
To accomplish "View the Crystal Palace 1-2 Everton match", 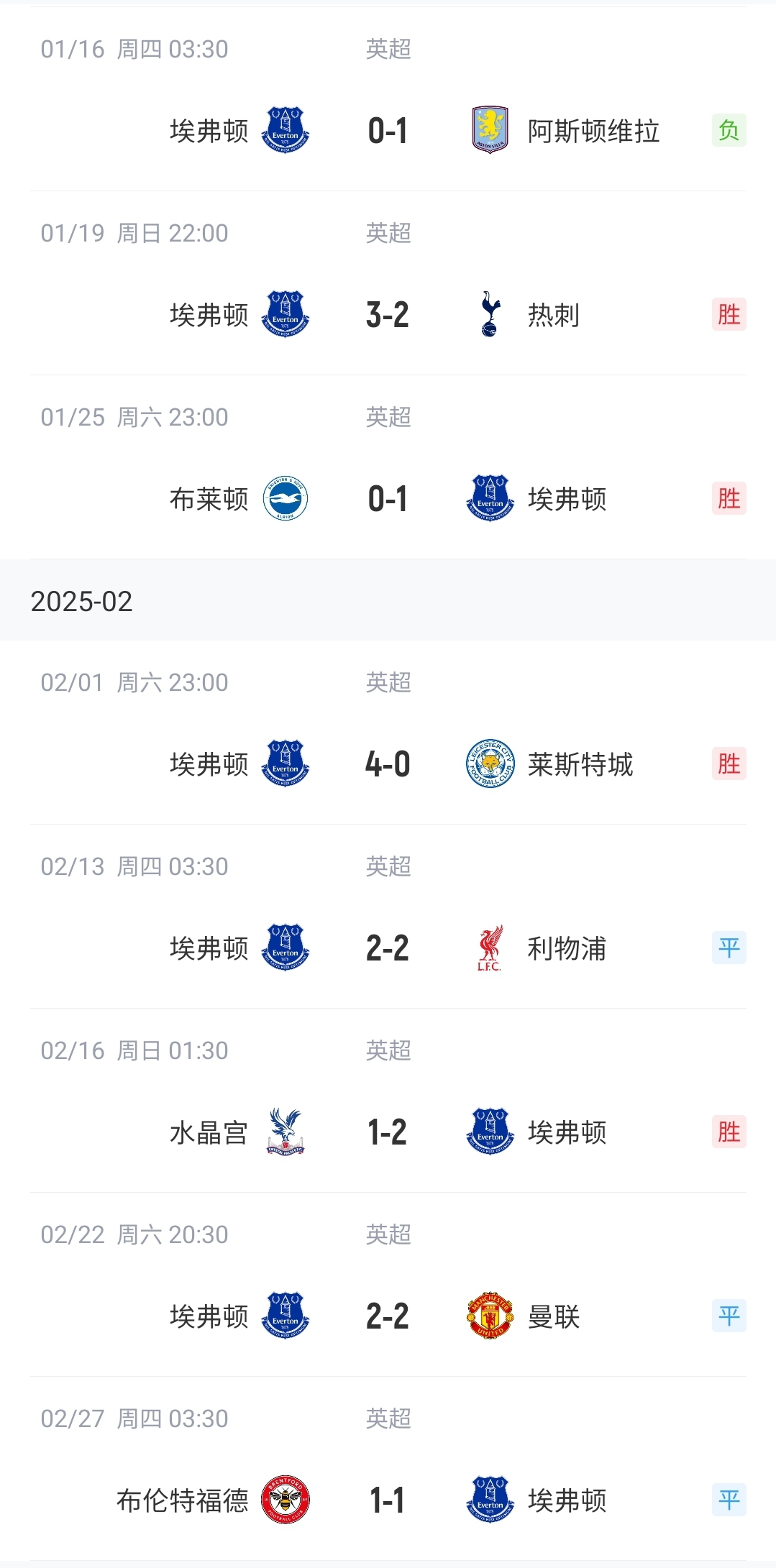I will point(388,1132).
